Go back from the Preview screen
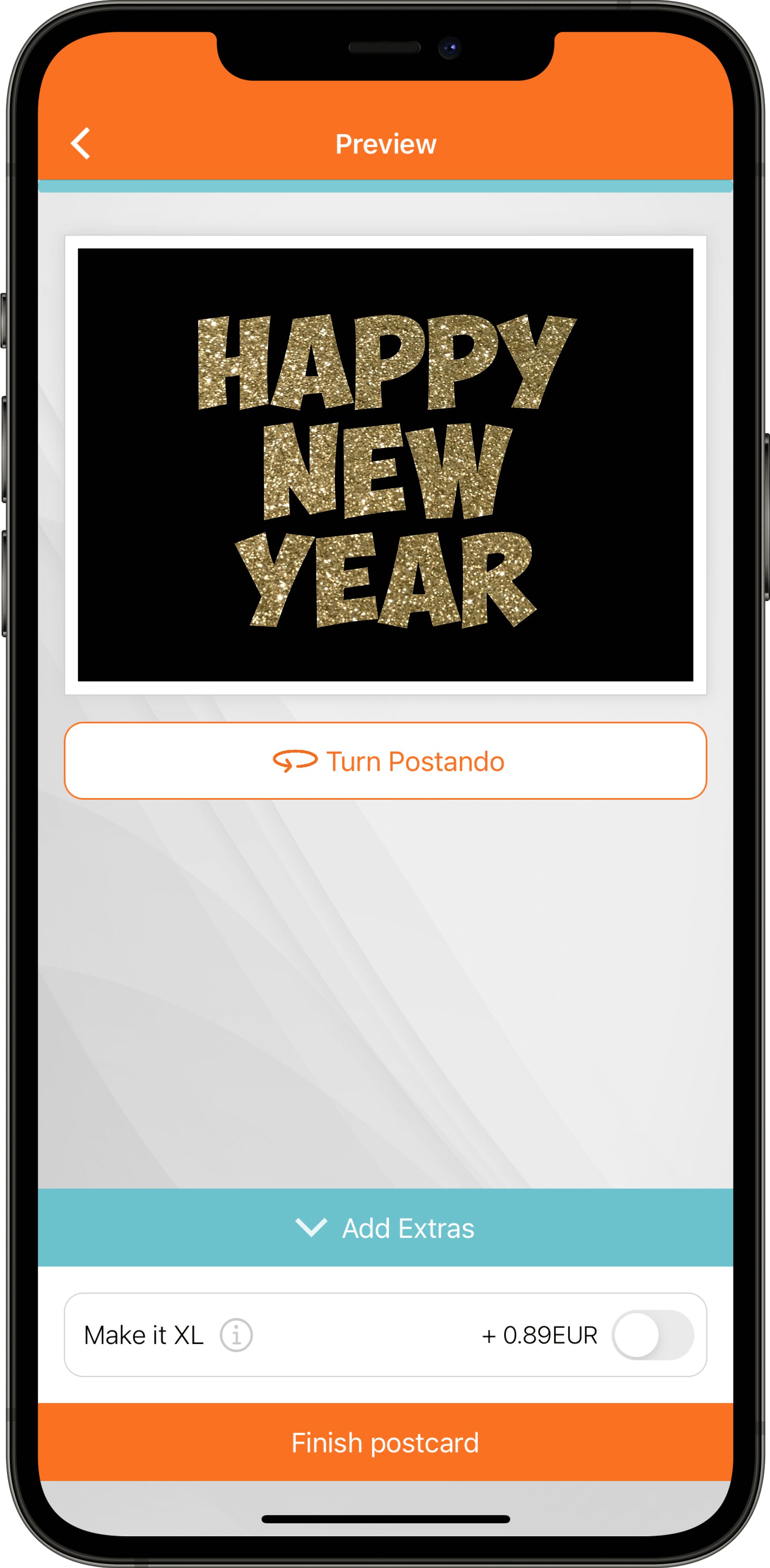770x1568 pixels. click(81, 144)
